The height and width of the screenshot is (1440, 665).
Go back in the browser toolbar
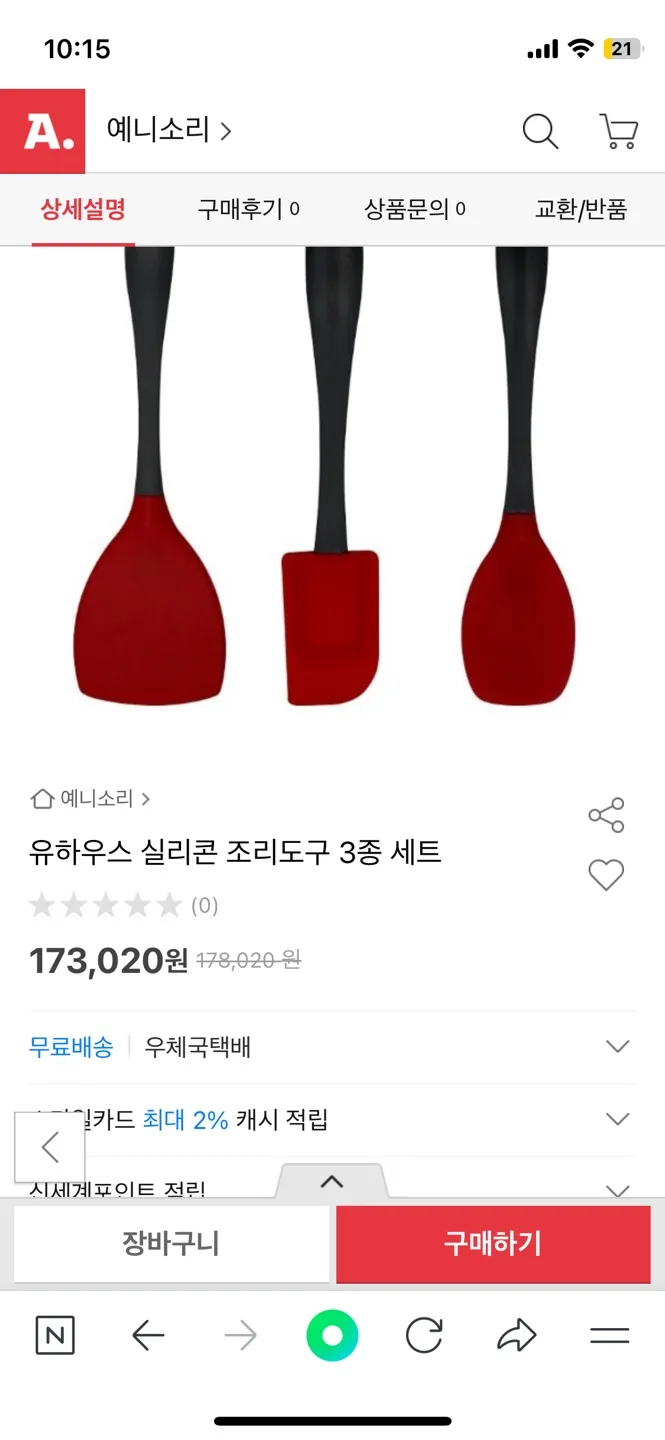click(148, 1336)
